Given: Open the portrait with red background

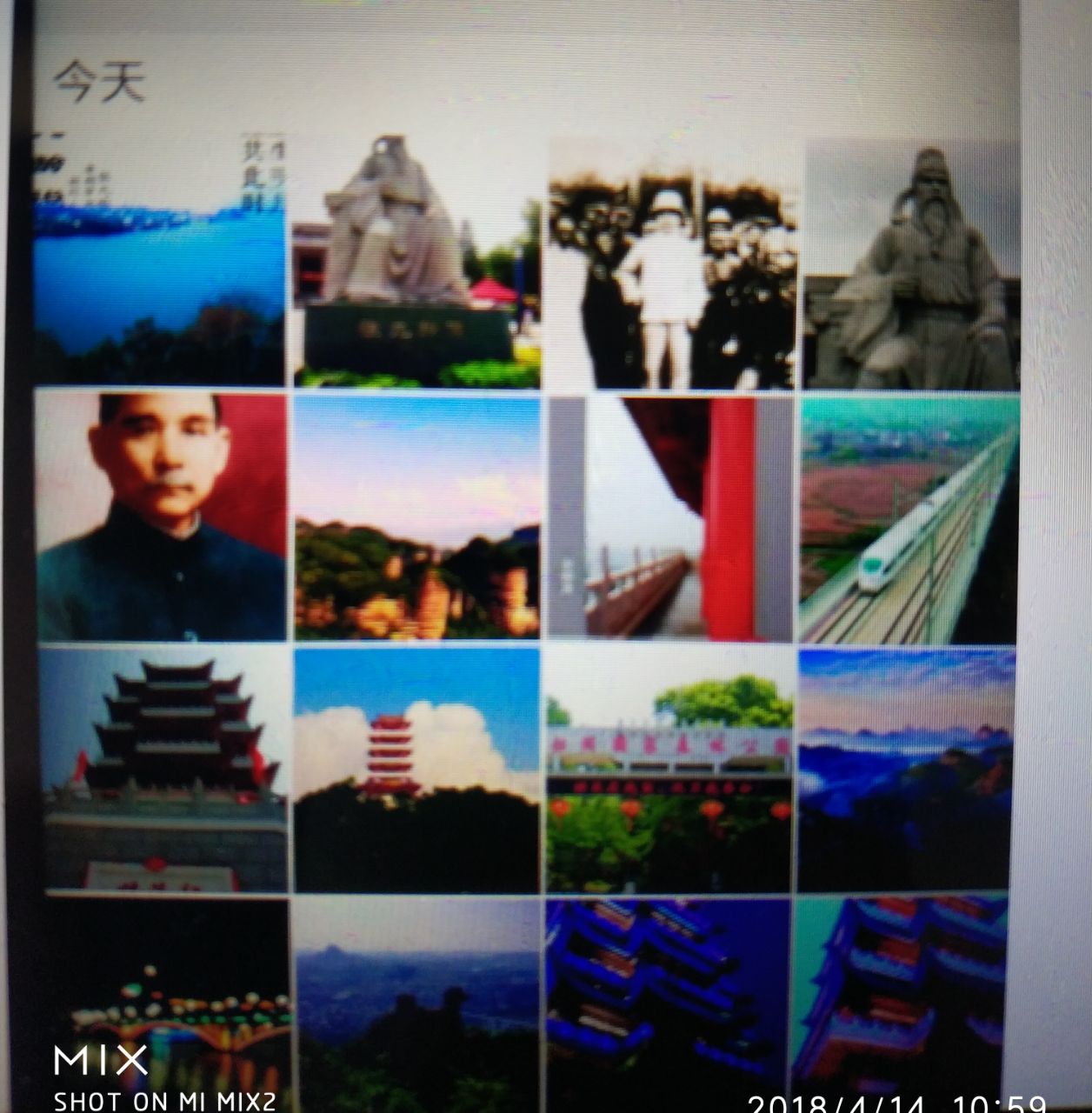Looking at the screenshot, I should tap(163, 516).
